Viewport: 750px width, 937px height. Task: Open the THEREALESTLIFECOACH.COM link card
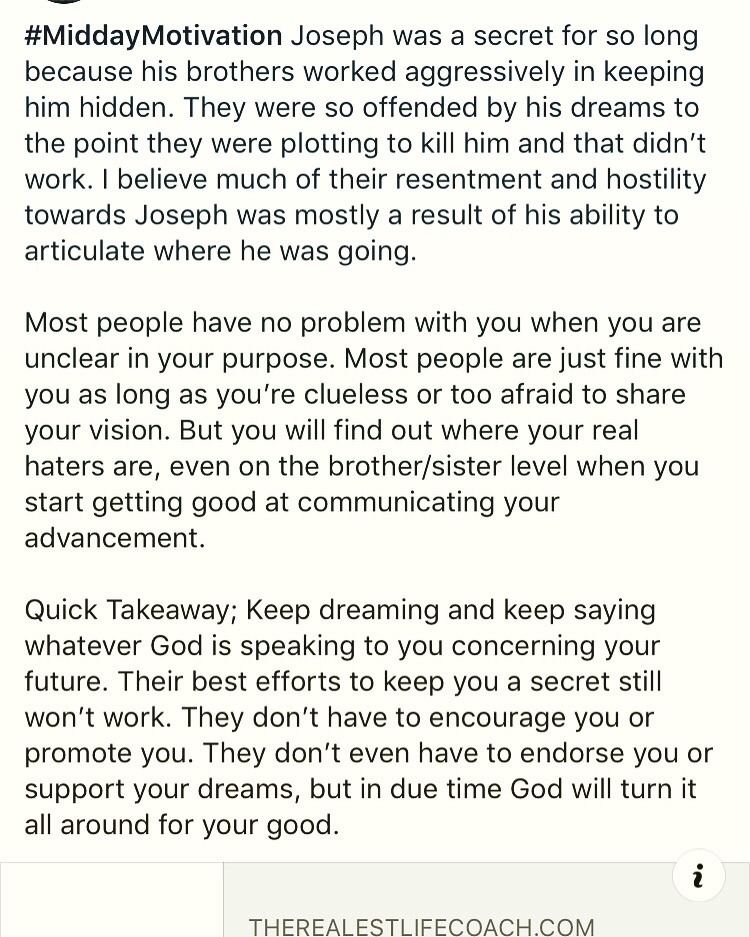[421, 926]
